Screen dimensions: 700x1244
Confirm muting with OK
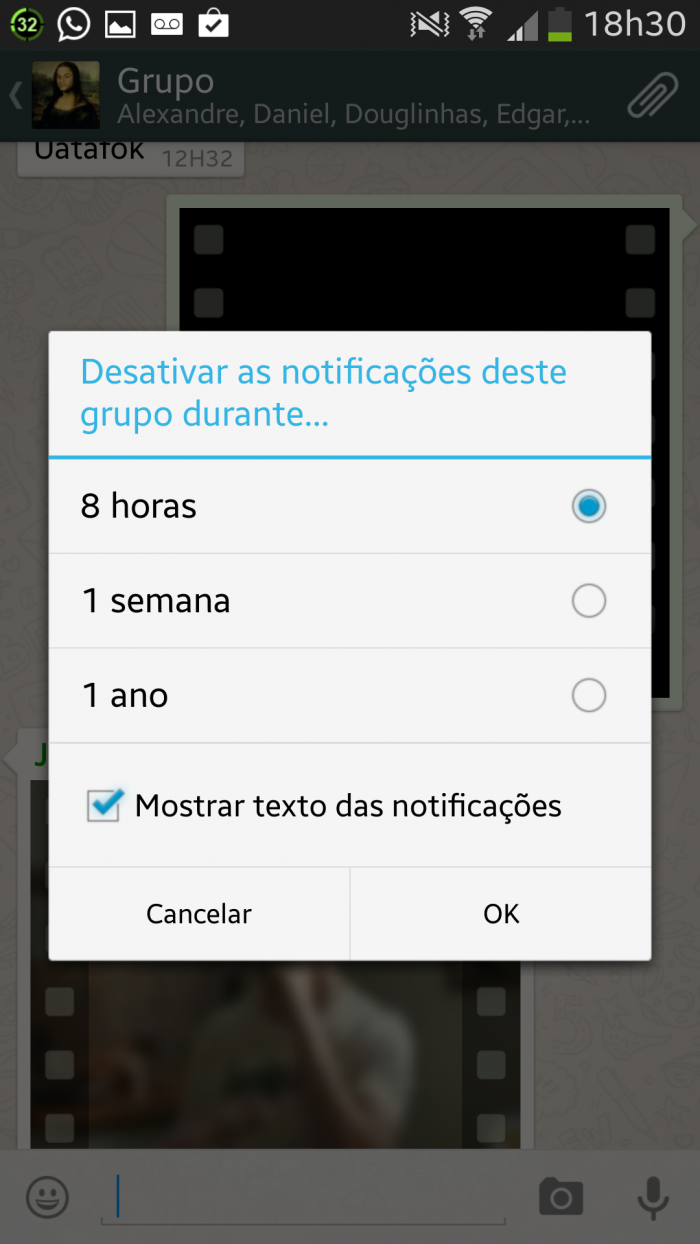pos(501,914)
